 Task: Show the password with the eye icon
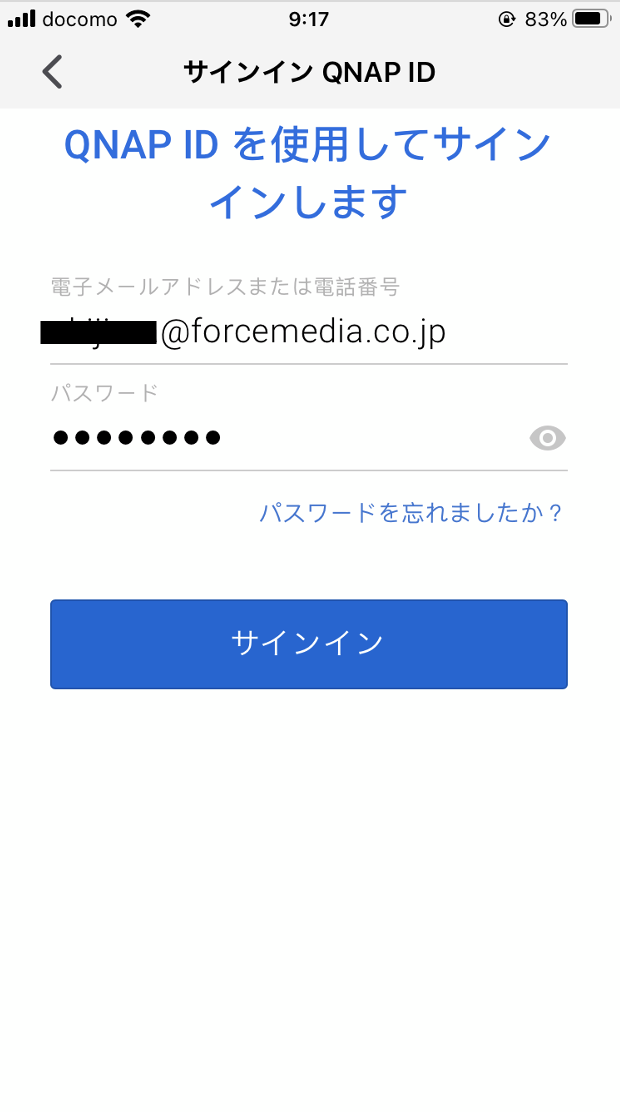coord(547,438)
